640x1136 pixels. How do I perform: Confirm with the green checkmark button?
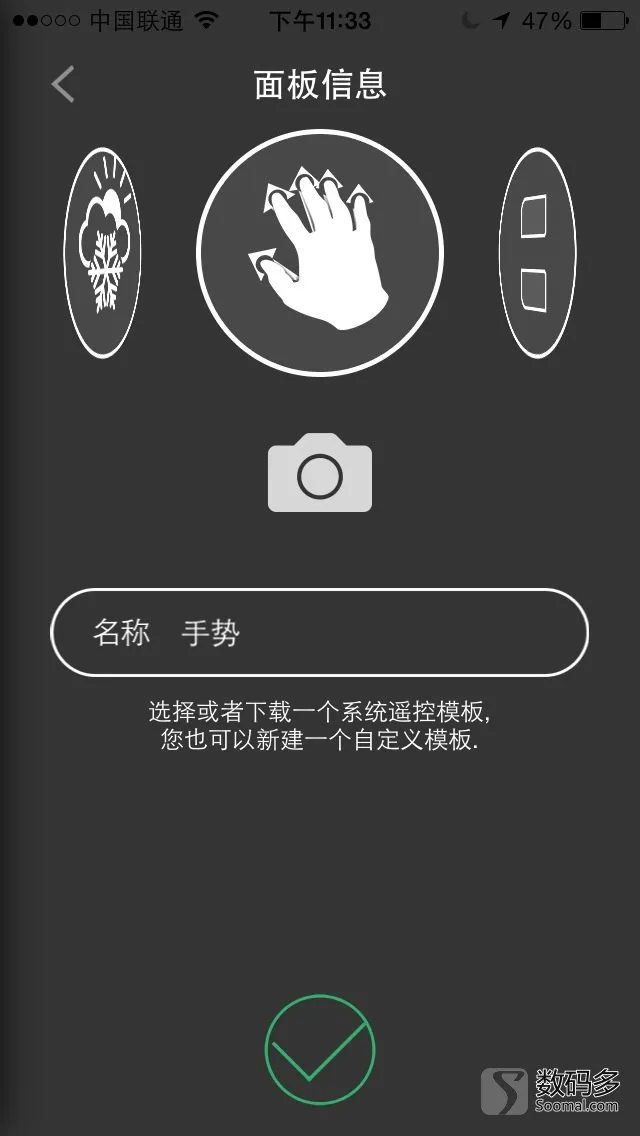coord(320,1049)
